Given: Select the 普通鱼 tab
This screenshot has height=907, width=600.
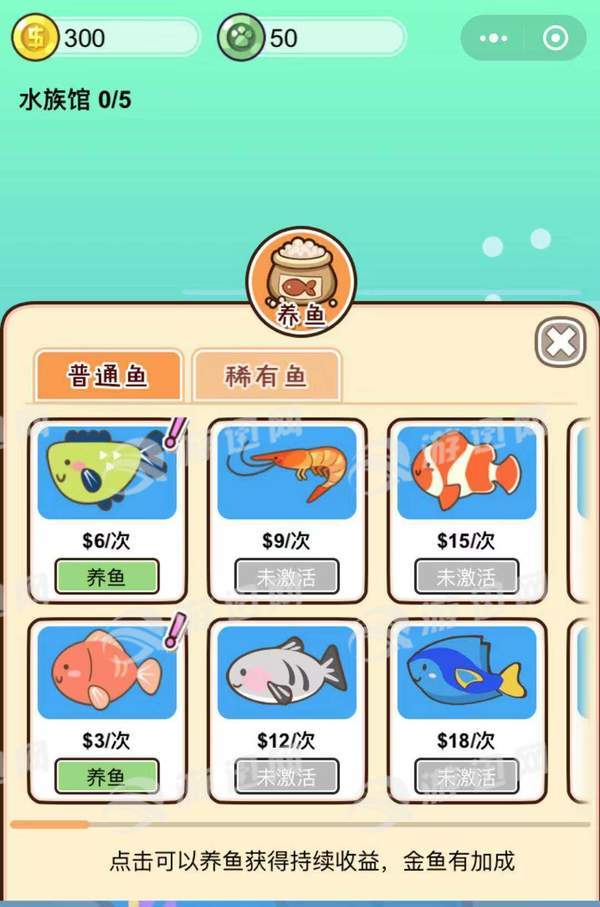Looking at the screenshot, I should coord(108,376).
